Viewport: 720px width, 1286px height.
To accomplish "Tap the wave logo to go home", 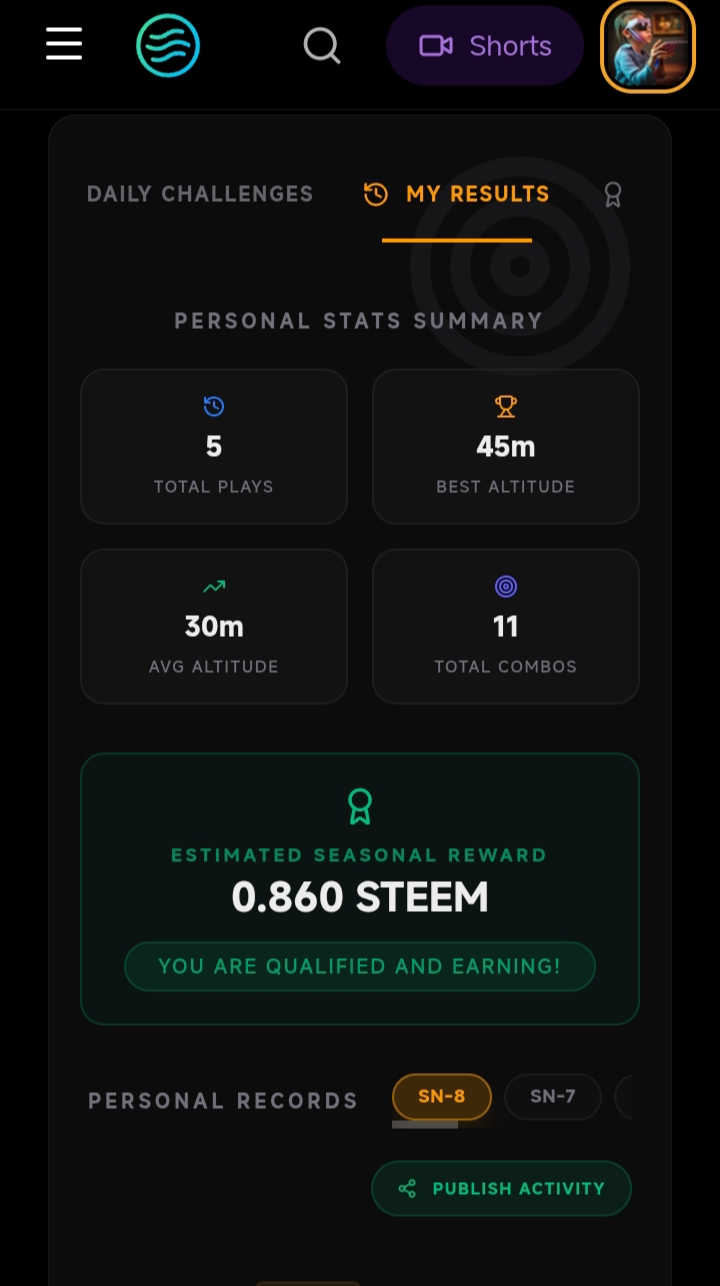I will [168, 46].
